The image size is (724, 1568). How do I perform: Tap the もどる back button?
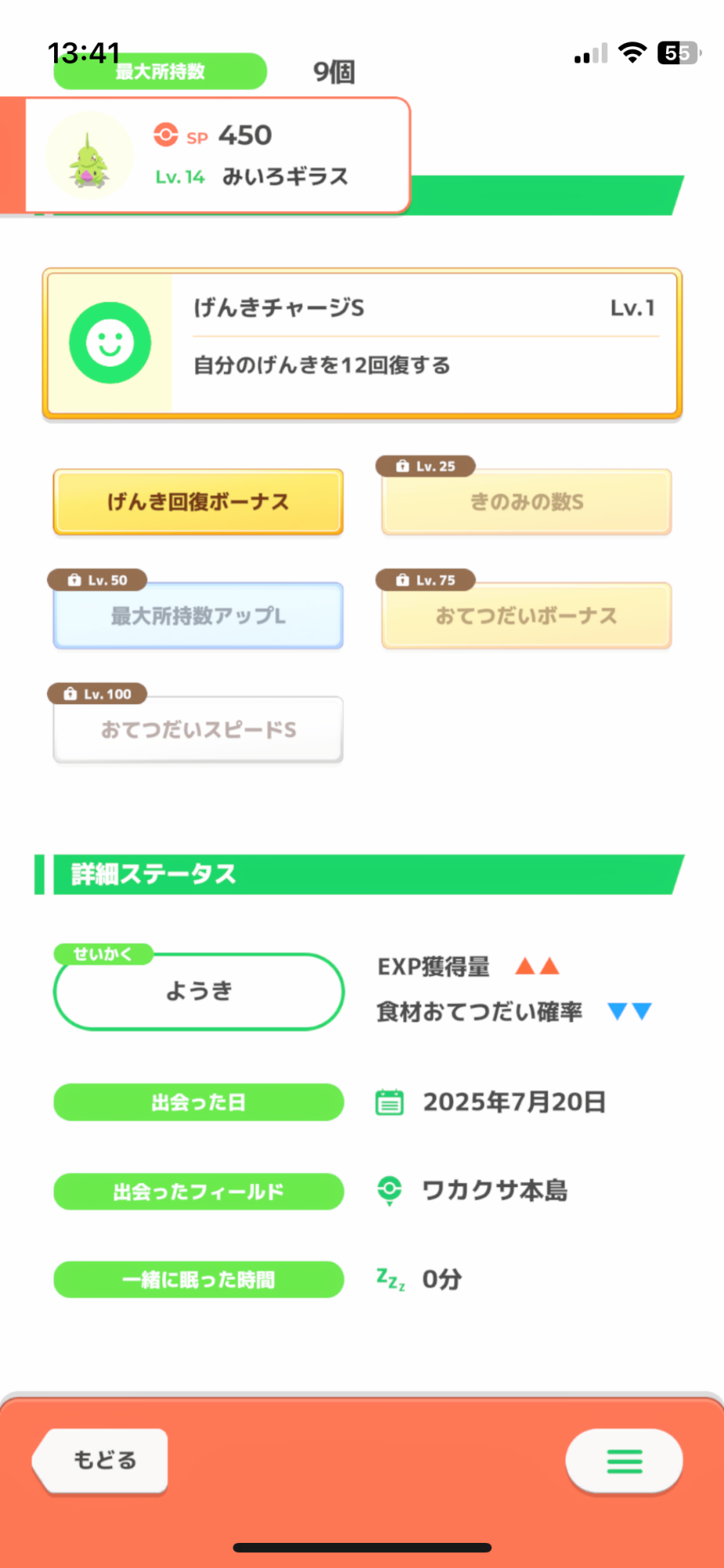[x=103, y=1460]
